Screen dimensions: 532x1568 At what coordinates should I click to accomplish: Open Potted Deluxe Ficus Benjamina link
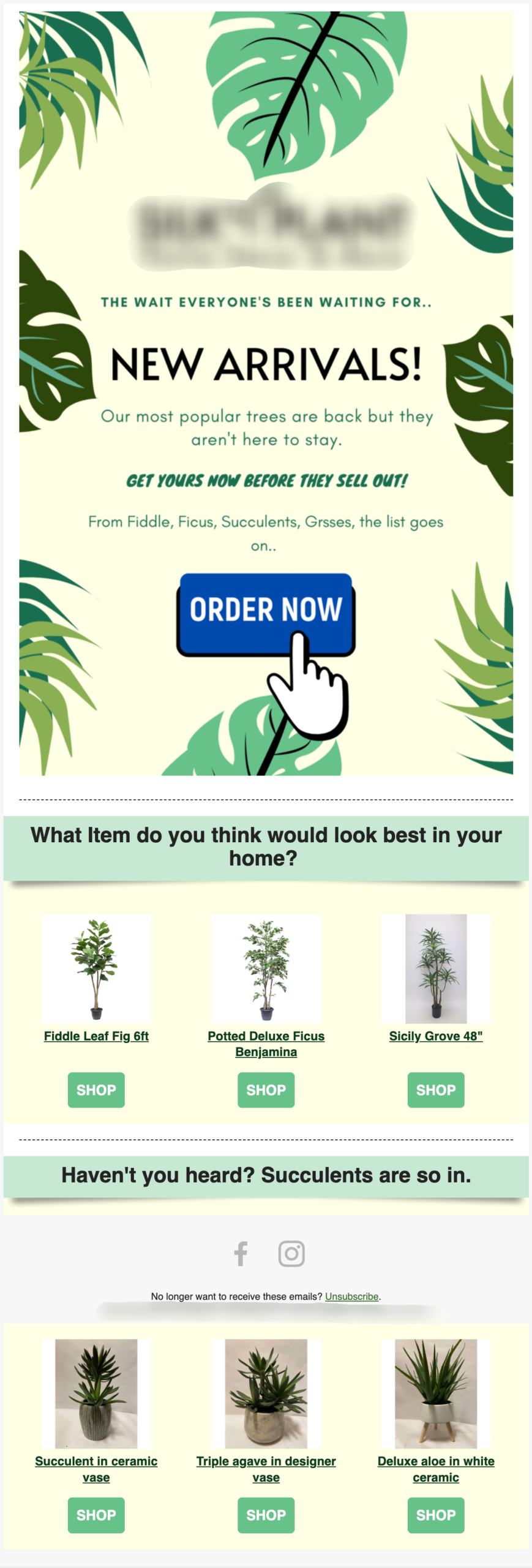coord(266,1044)
